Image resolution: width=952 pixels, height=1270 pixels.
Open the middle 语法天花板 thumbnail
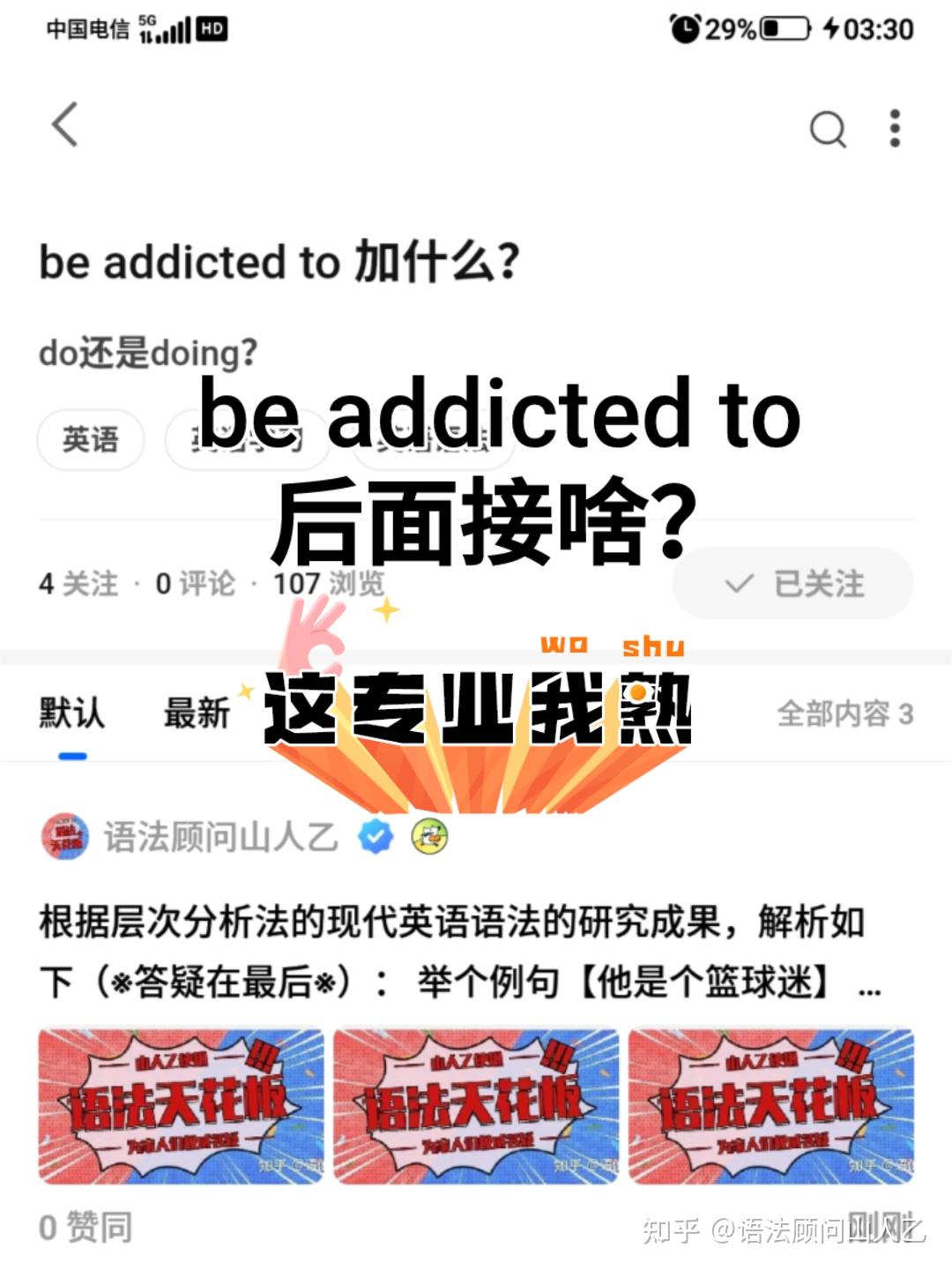476,1104
